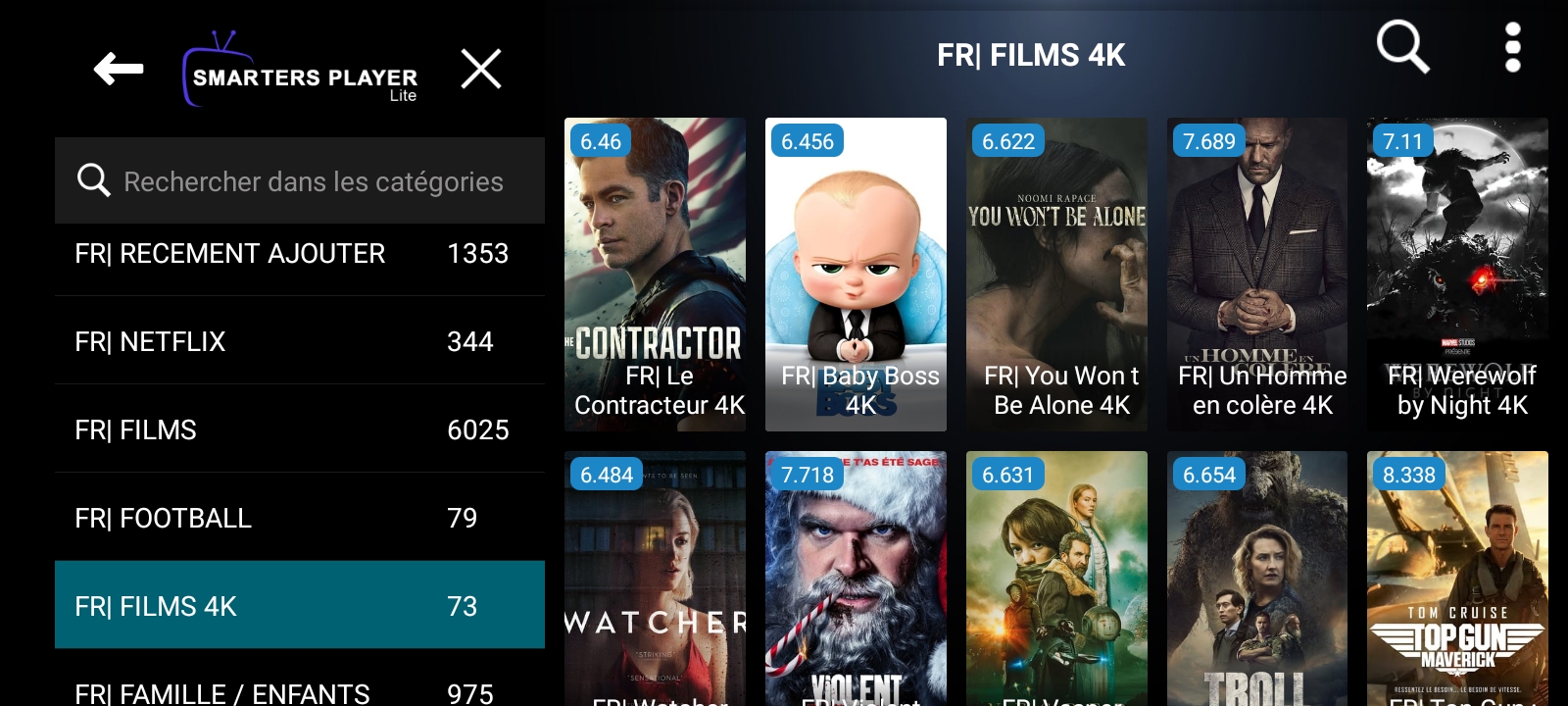This screenshot has height=706, width=1568.
Task: Open Un Homme en colère 4K
Action: pos(1257,275)
